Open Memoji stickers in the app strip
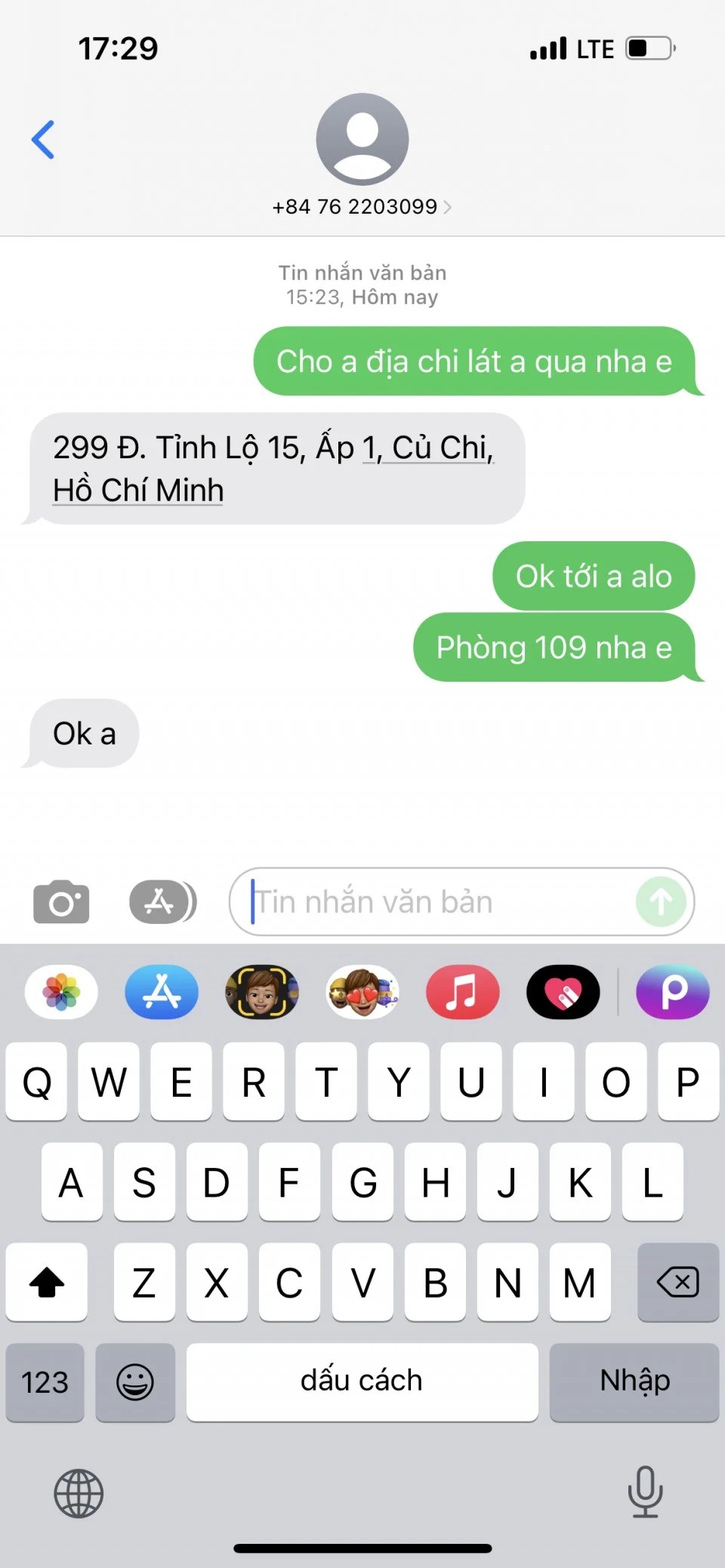725x1568 pixels. (x=362, y=992)
